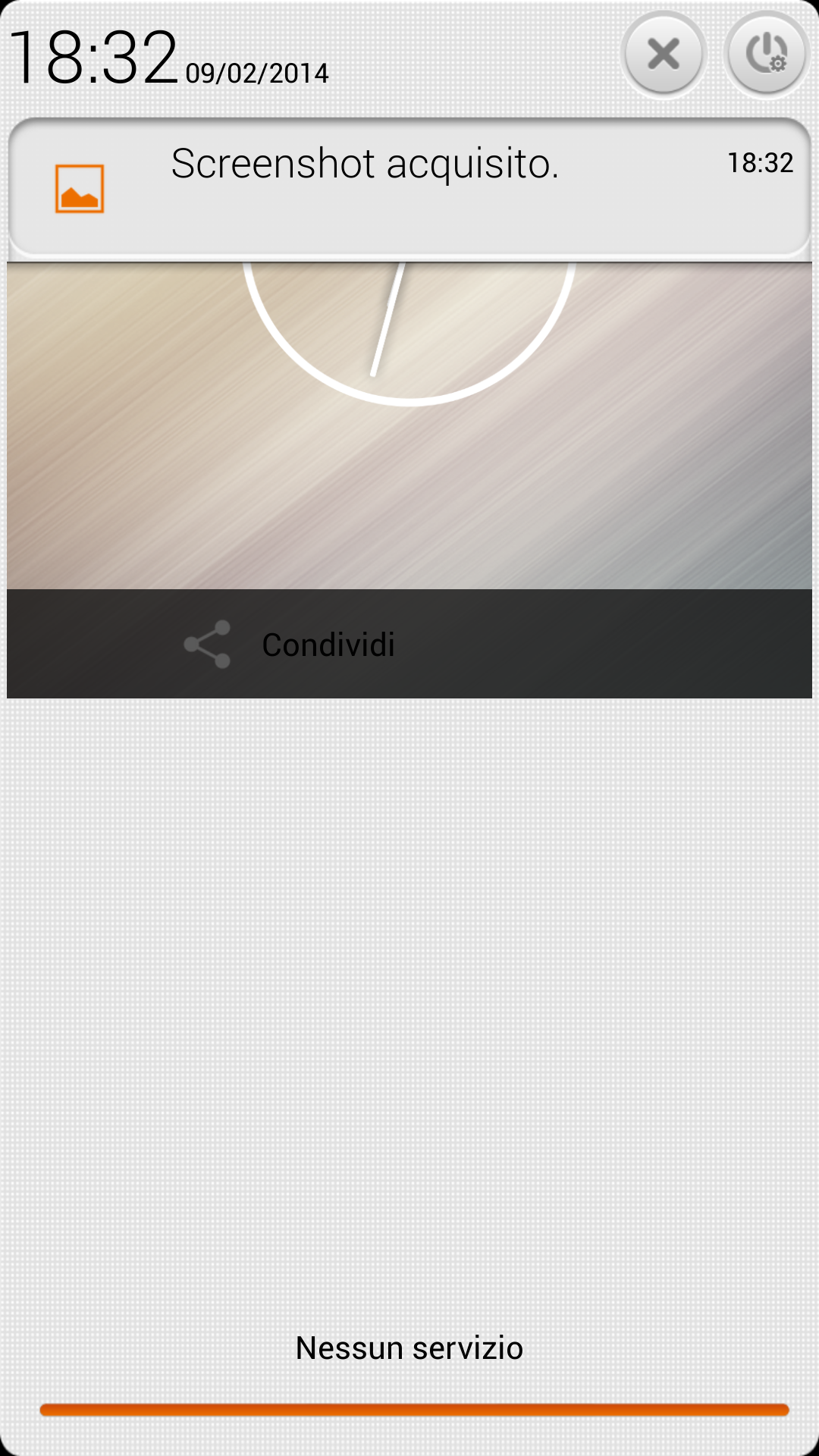Clear all notifications with the X button

pyautogui.click(x=664, y=55)
